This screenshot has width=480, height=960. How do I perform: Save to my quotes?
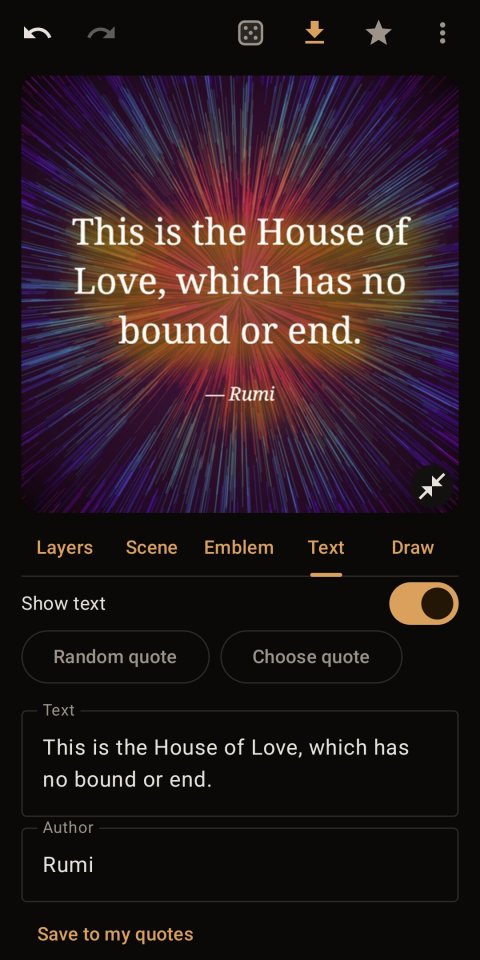point(115,934)
